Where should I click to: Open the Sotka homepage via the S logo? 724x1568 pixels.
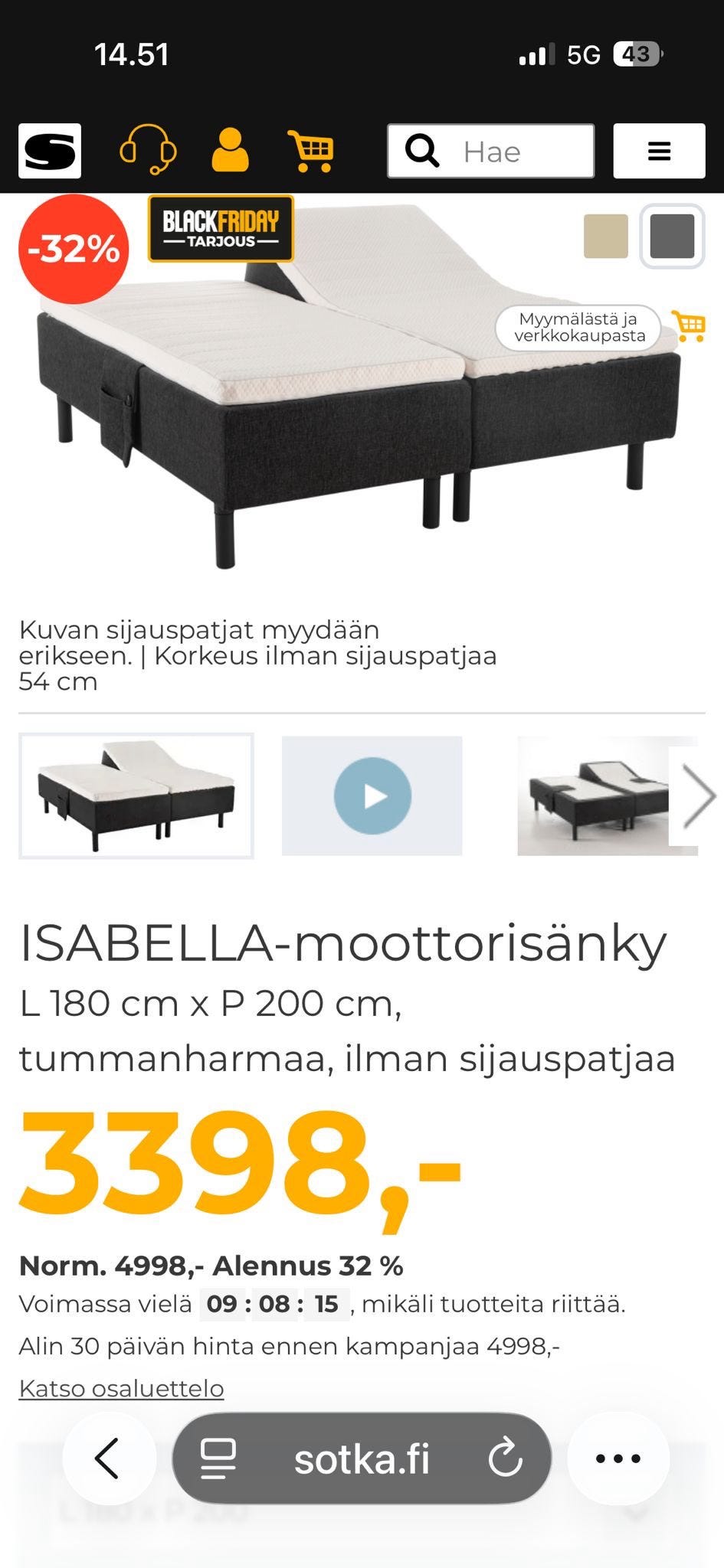[x=48, y=150]
